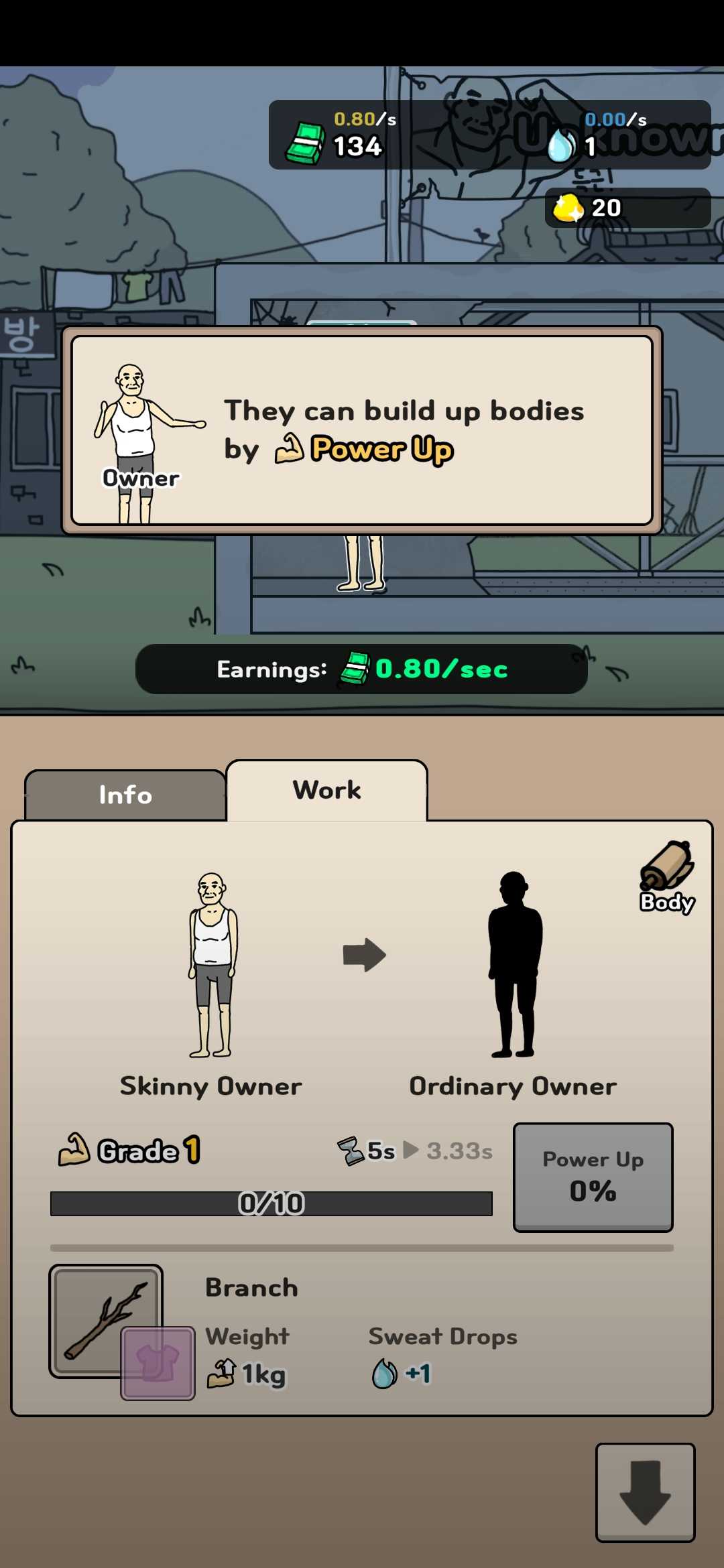Open the purple shirt clothing slot
Image resolution: width=724 pixels, height=1568 pixels.
[158, 1363]
